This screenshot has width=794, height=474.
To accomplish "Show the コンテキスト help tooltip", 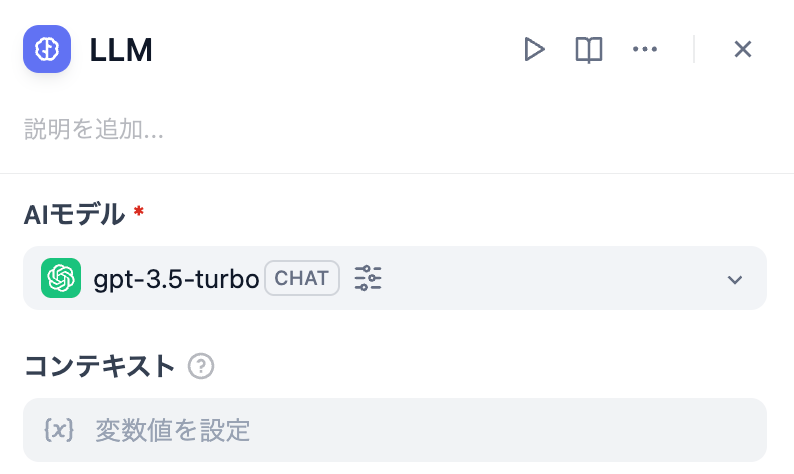I will 202,367.
